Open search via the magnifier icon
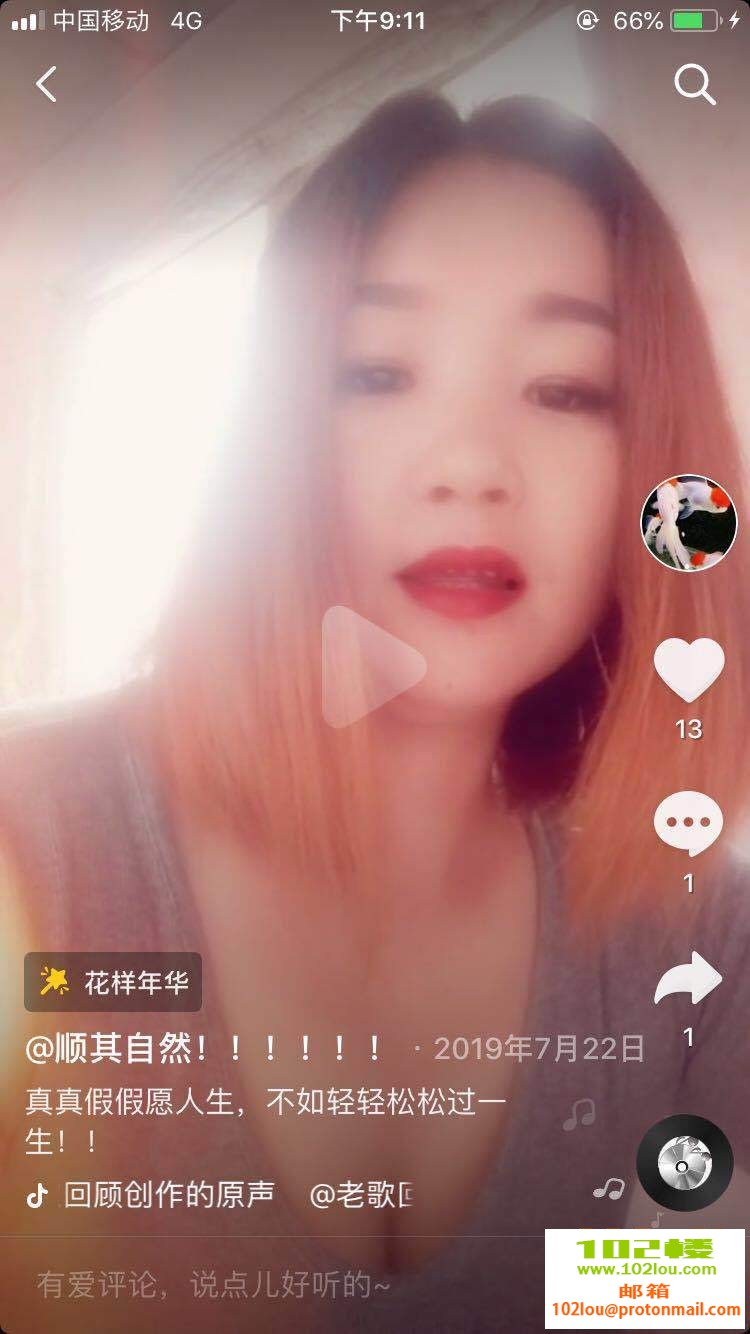Image resolution: width=750 pixels, height=1334 pixels. pyautogui.click(x=694, y=86)
